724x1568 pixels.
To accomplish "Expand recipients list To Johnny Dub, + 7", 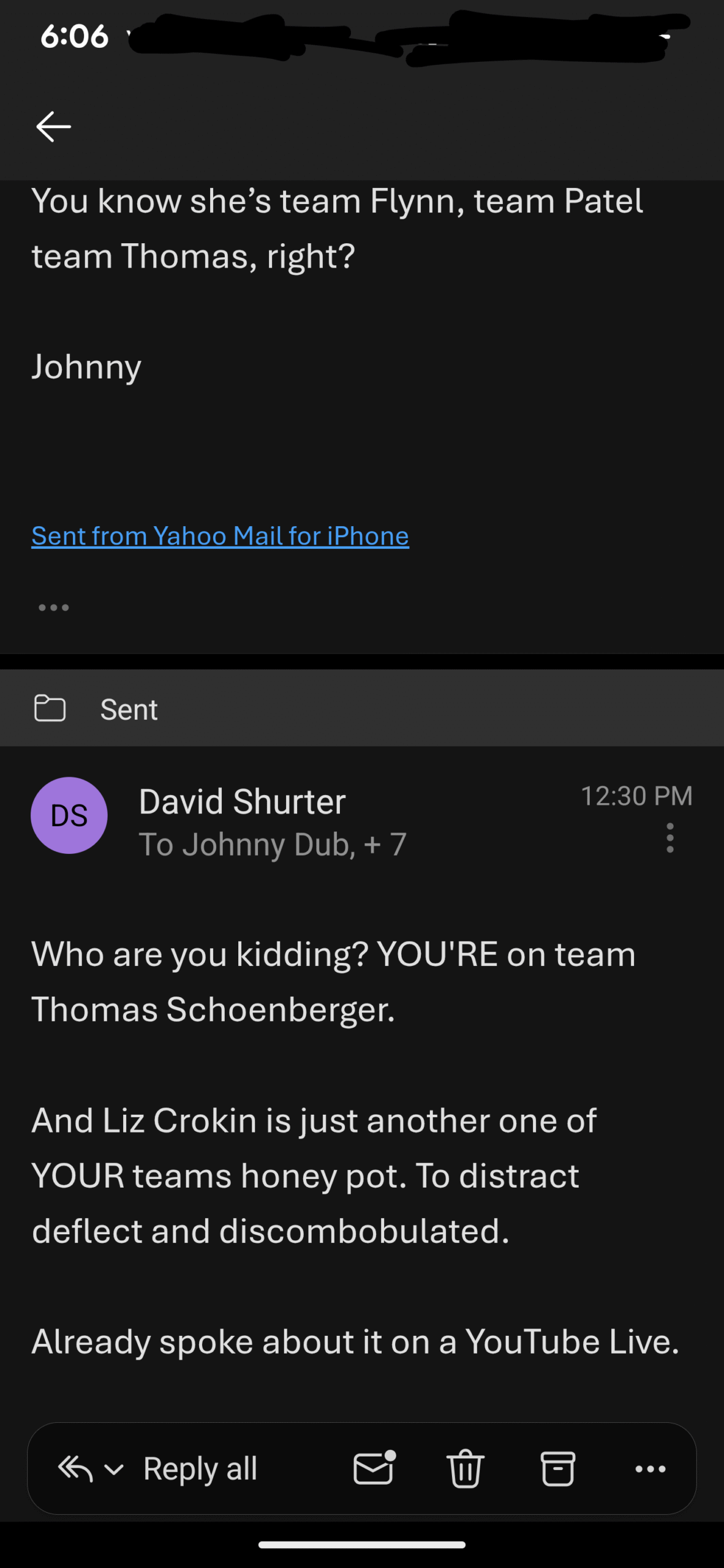I will [x=272, y=845].
